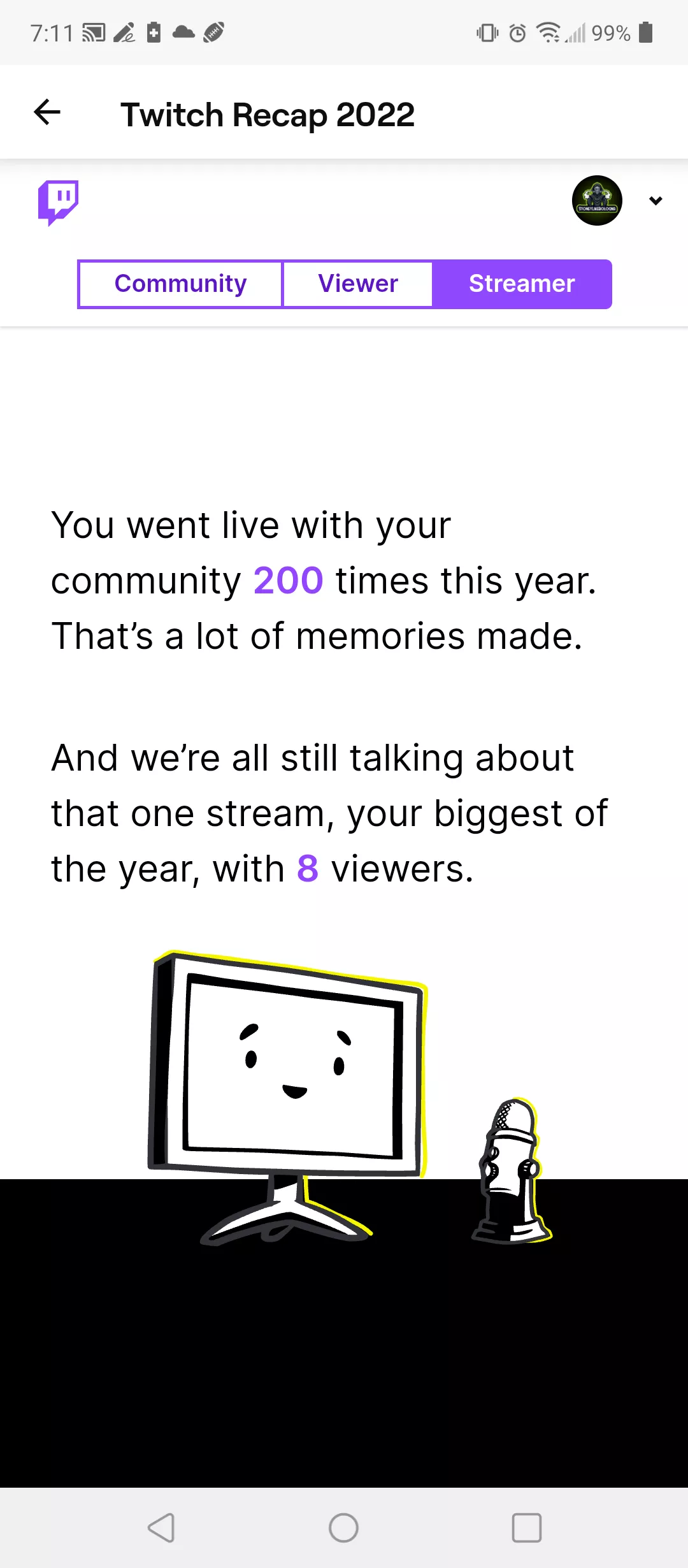
Task: Tap the system home button
Action: tap(343, 1528)
